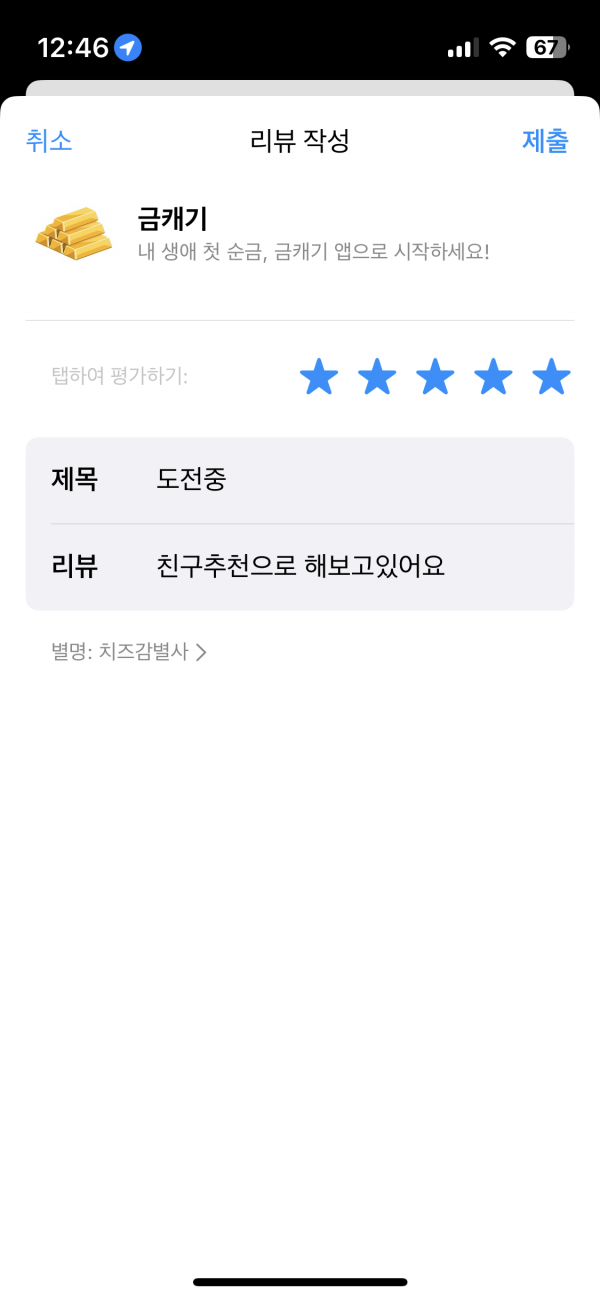Tap 취소 to cancel the review
The width and height of the screenshot is (600, 1299).
coord(49,141)
